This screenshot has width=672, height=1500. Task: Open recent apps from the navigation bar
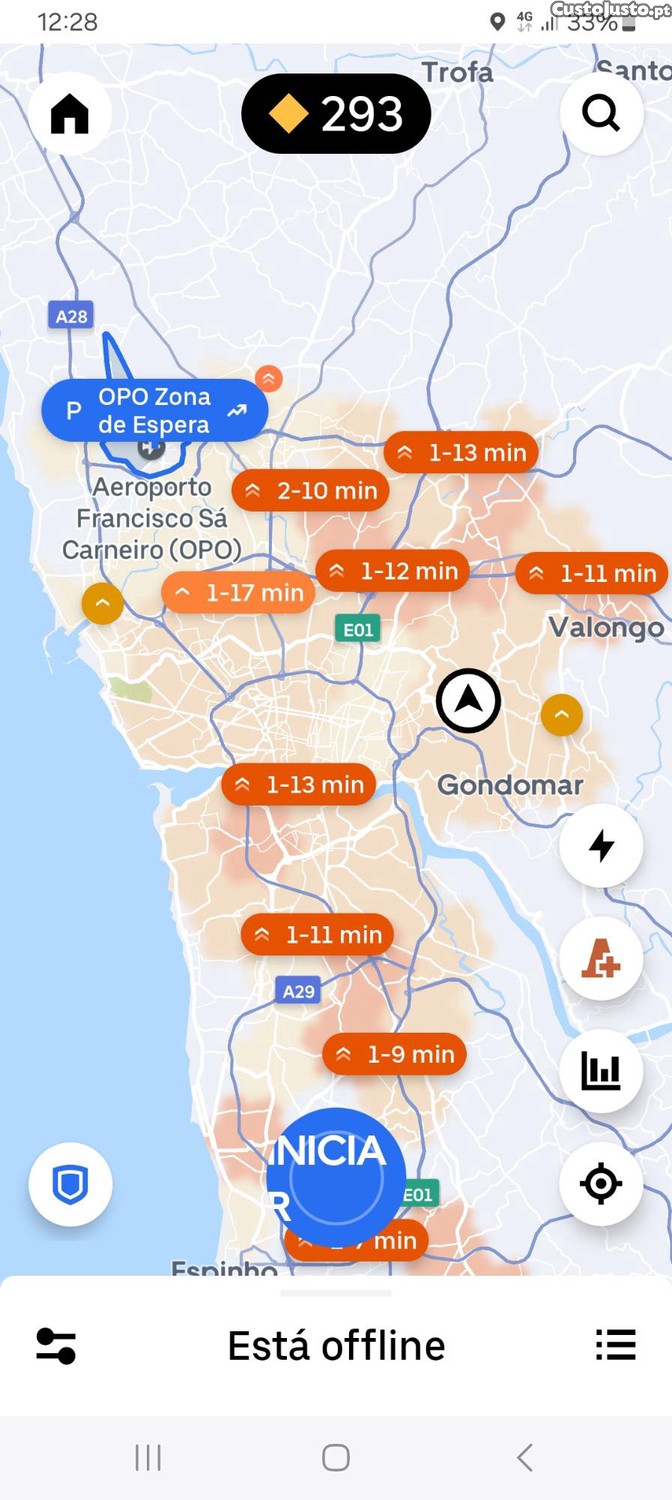pos(148,1457)
